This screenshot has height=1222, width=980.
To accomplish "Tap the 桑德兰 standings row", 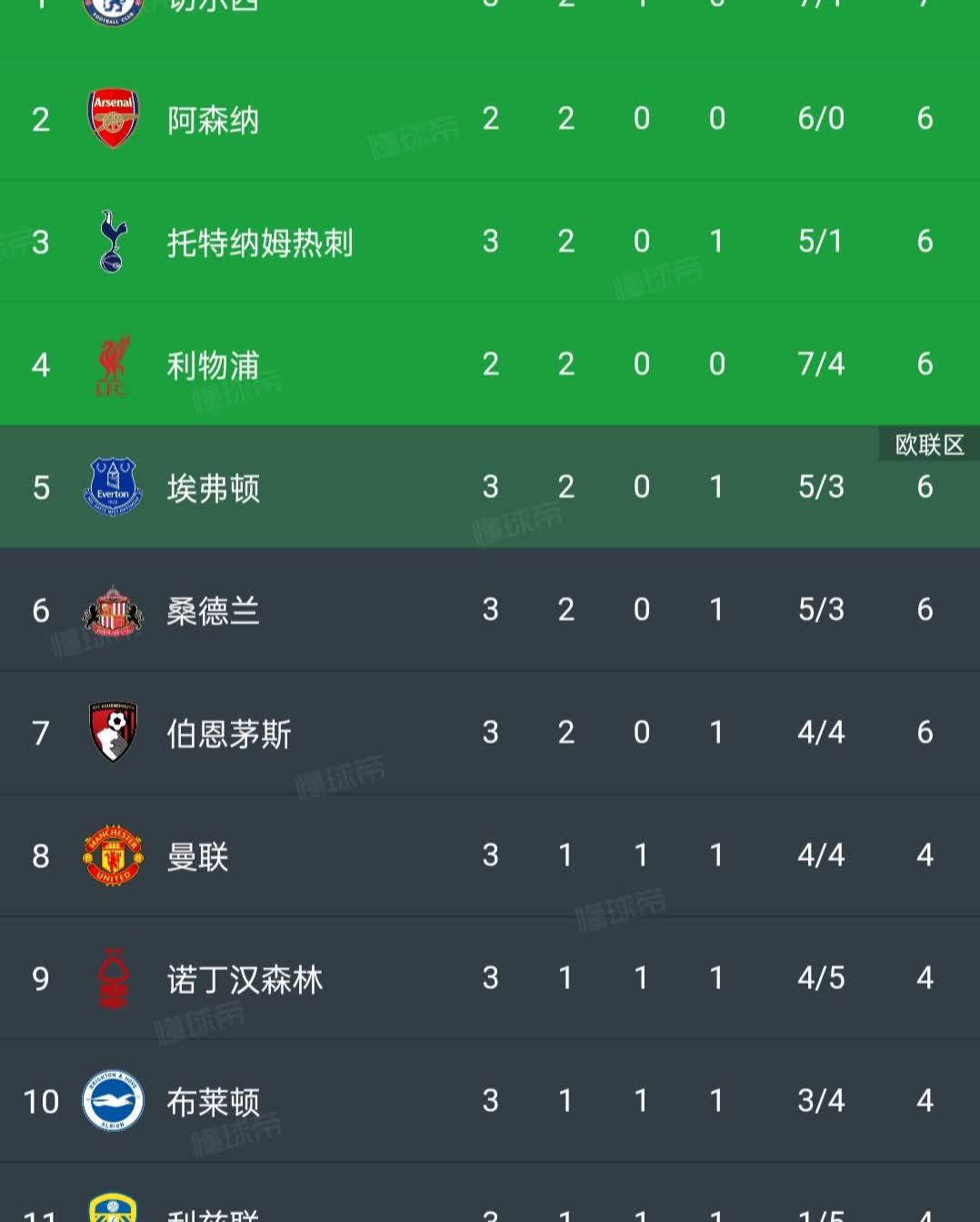I will (x=490, y=609).
